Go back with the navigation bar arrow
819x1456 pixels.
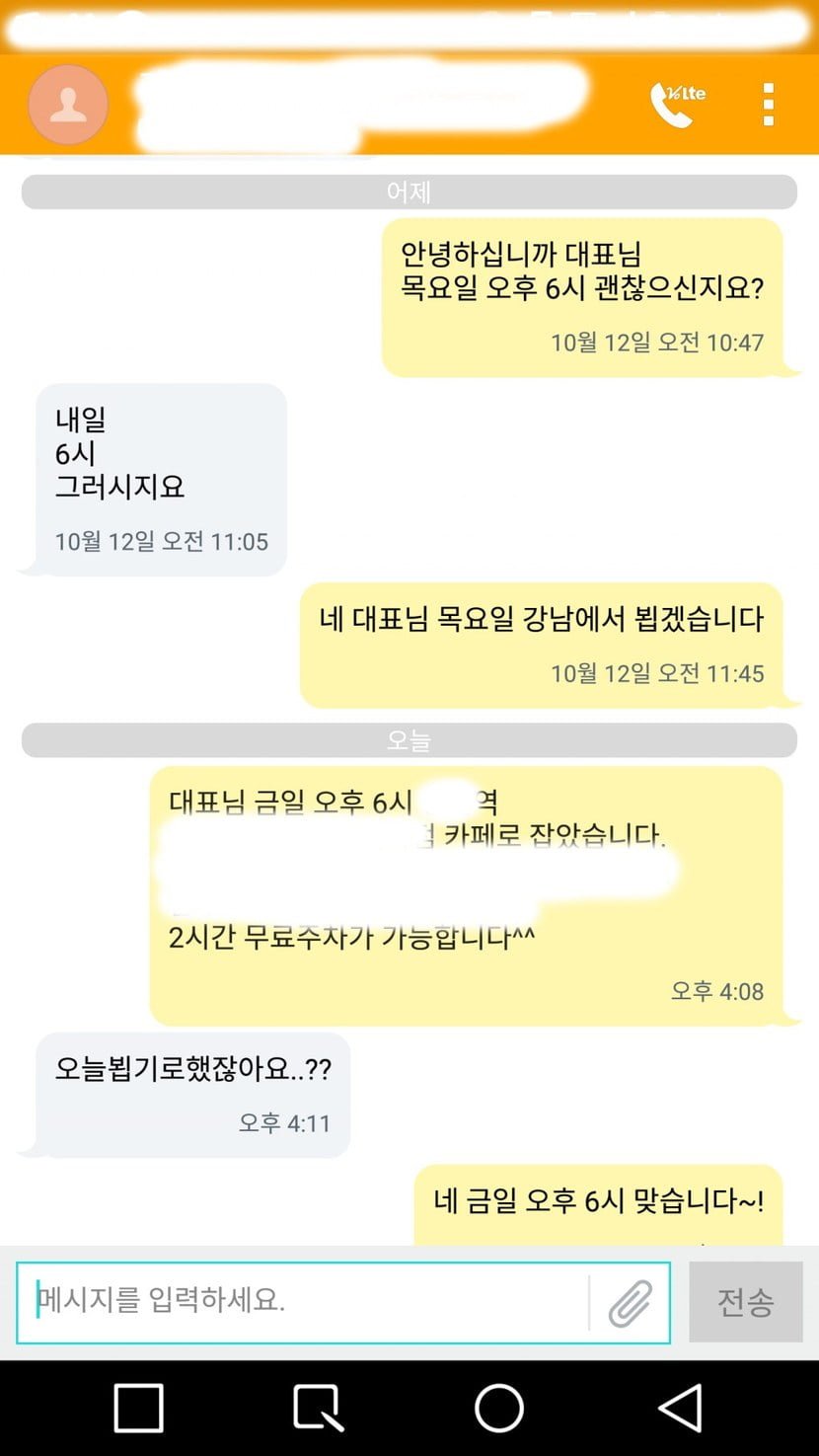tap(681, 1408)
